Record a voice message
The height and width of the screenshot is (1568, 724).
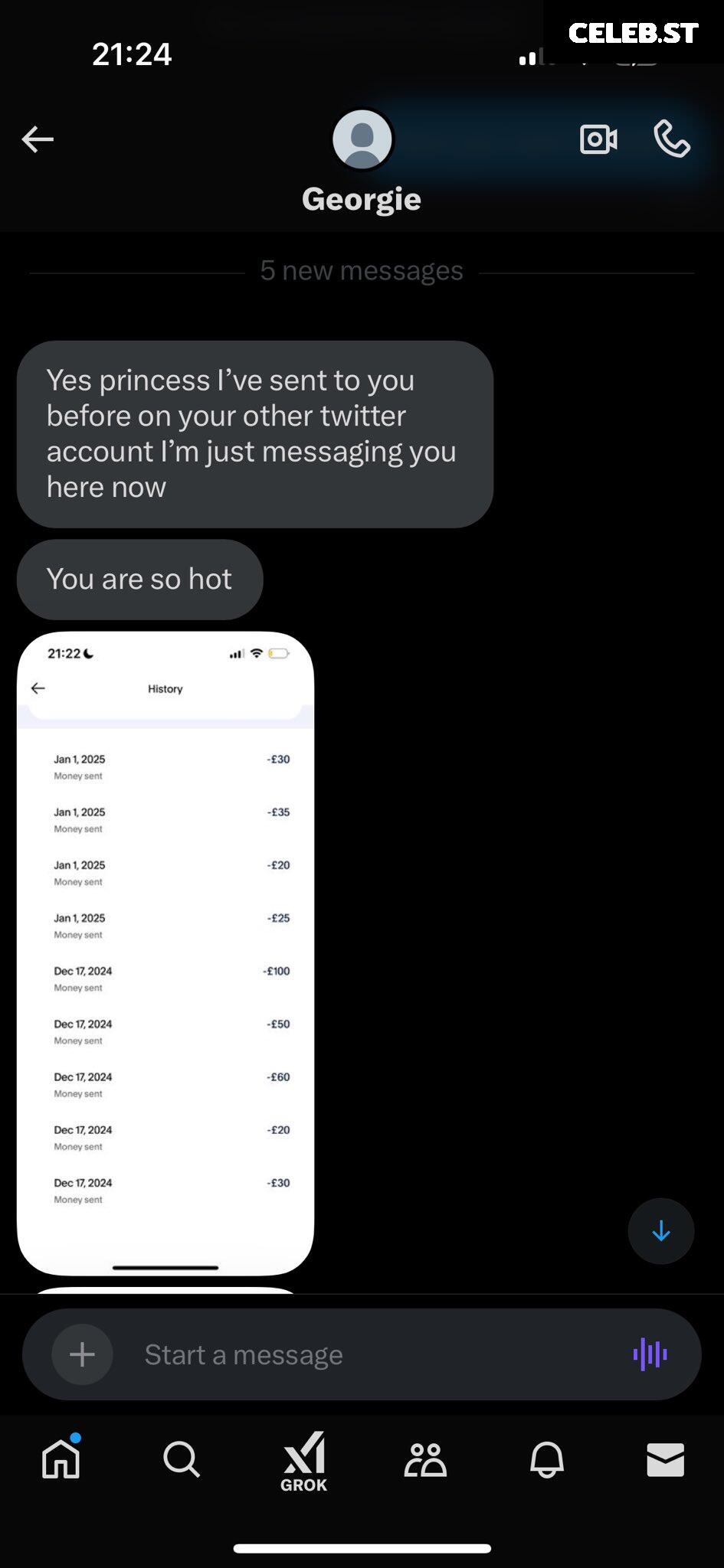point(650,1354)
